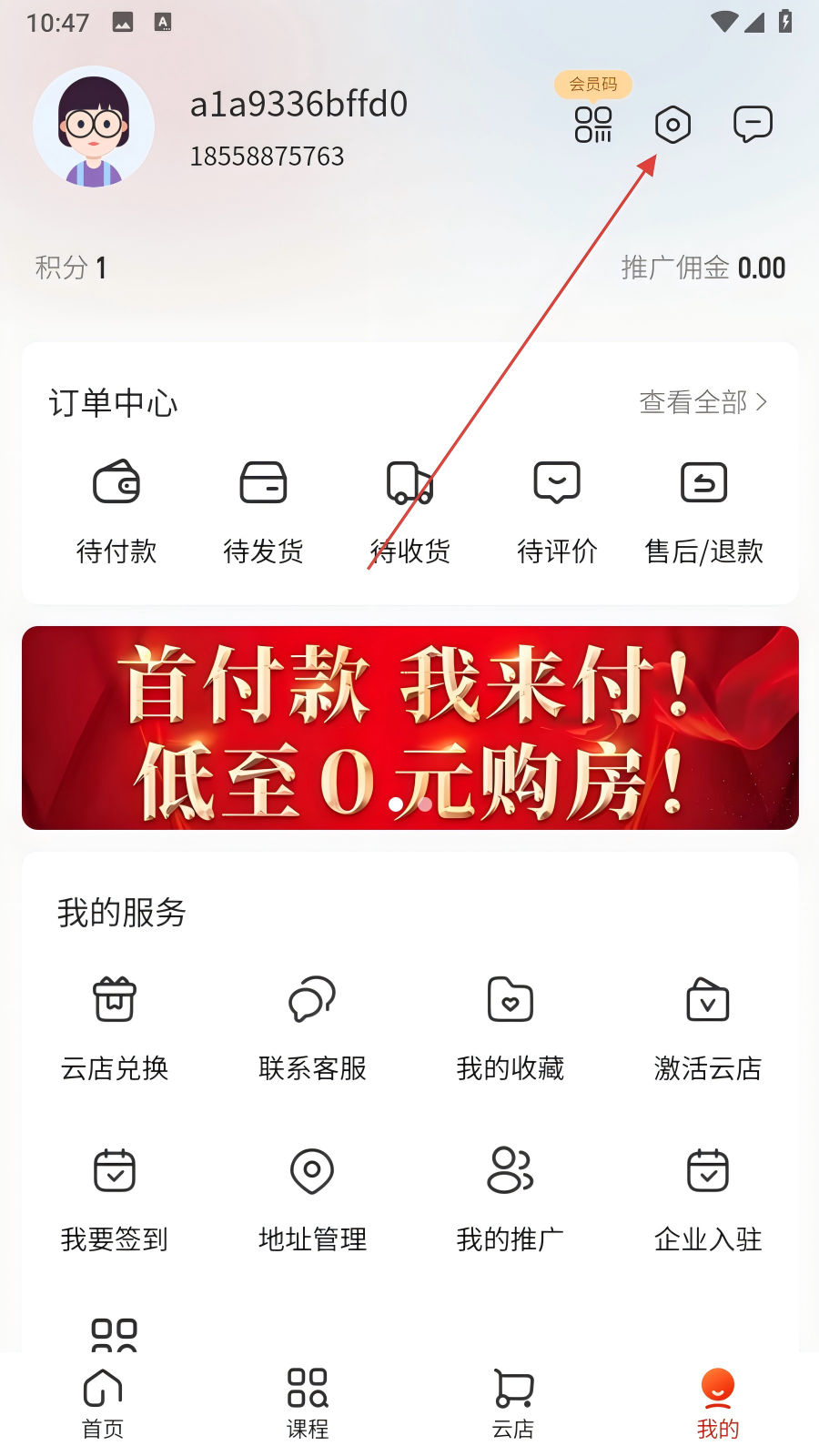Image resolution: width=819 pixels, height=1456 pixels.
Task: Open the messages chat icon
Action: point(753,124)
